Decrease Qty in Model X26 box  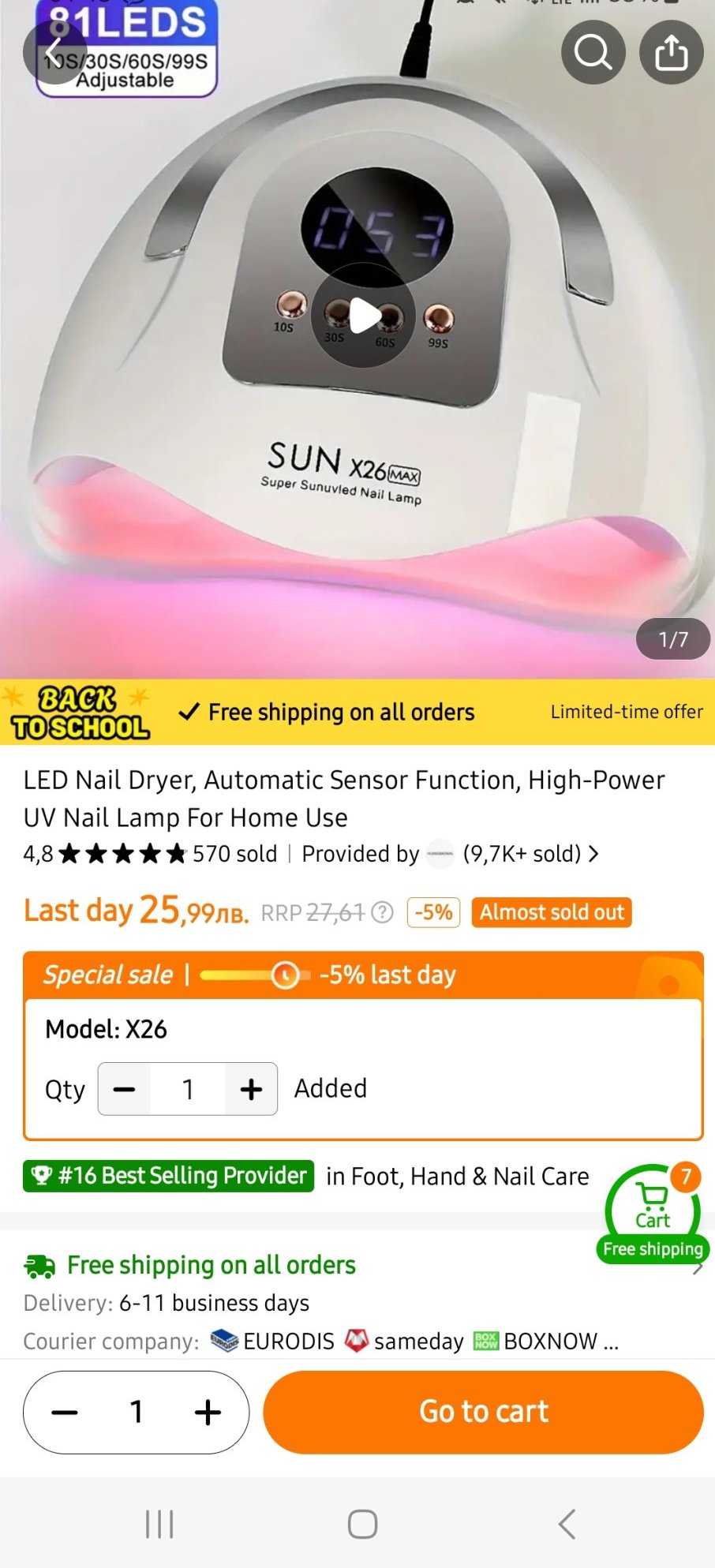click(x=125, y=1089)
